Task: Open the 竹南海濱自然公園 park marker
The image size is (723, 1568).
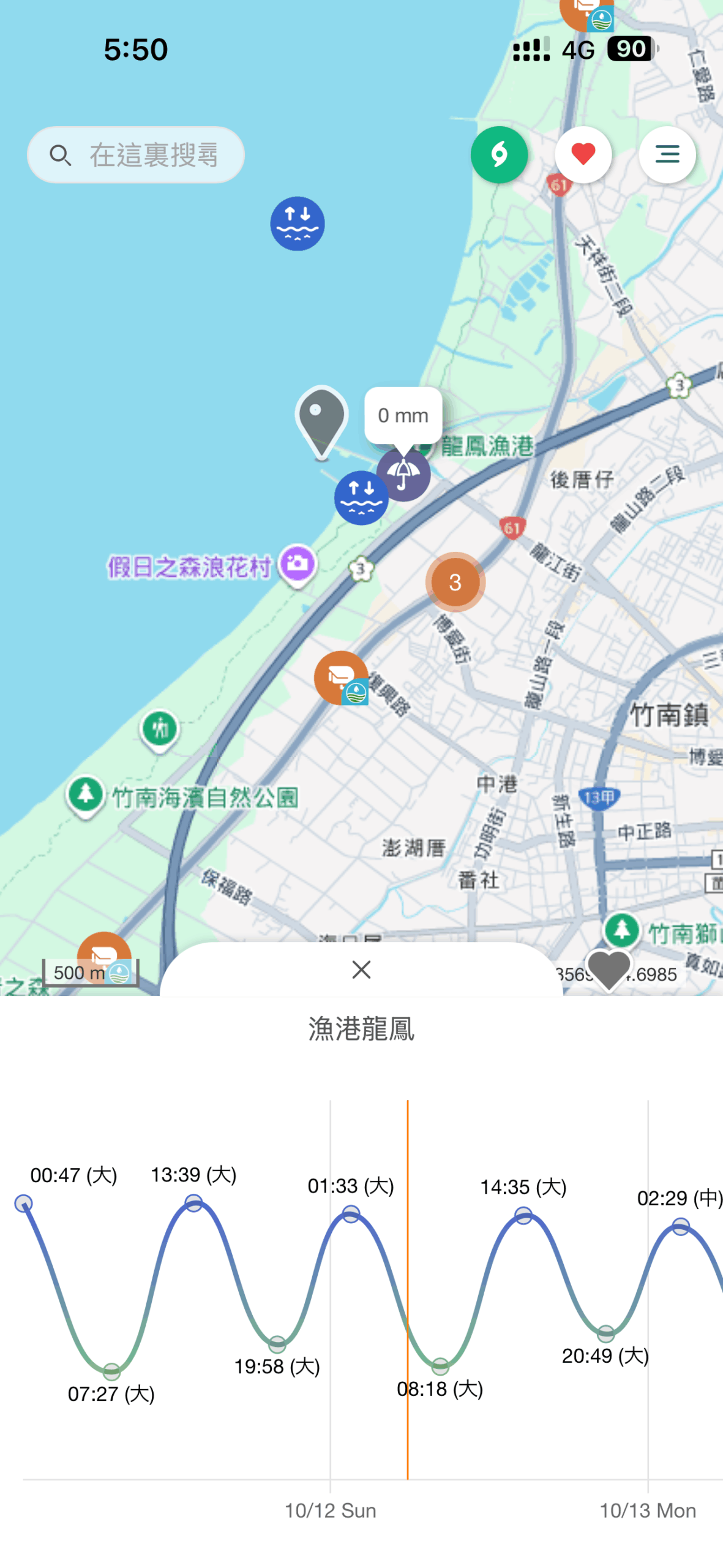Action: tap(86, 794)
